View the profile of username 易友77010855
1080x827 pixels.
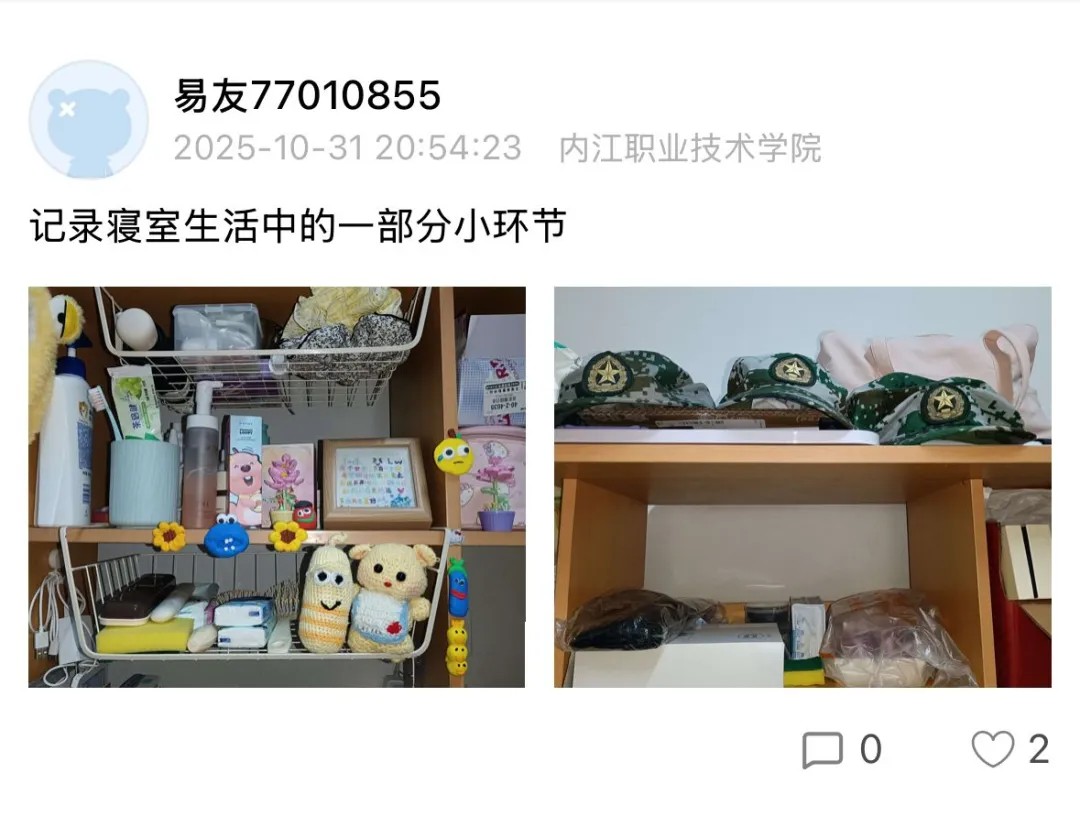(307, 96)
